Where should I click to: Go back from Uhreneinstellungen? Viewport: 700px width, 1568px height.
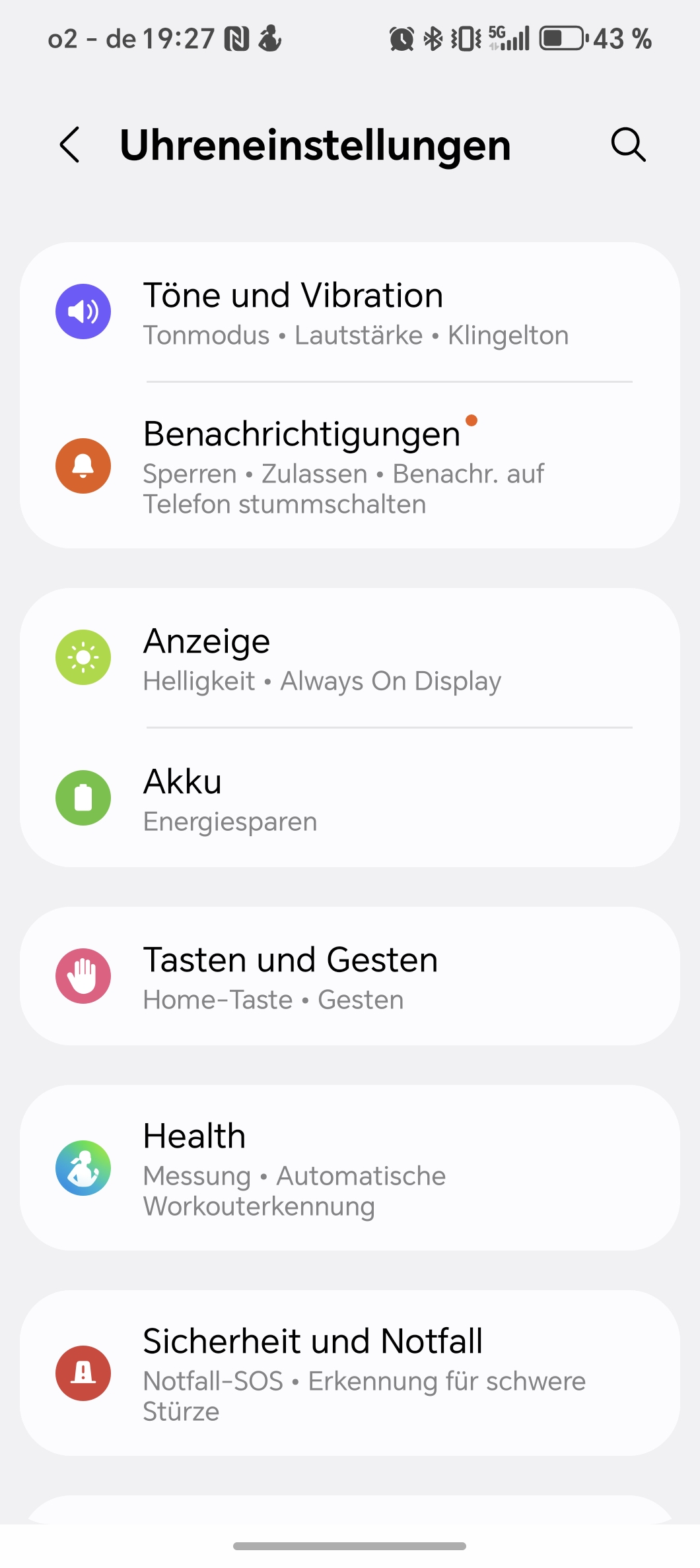click(70, 145)
